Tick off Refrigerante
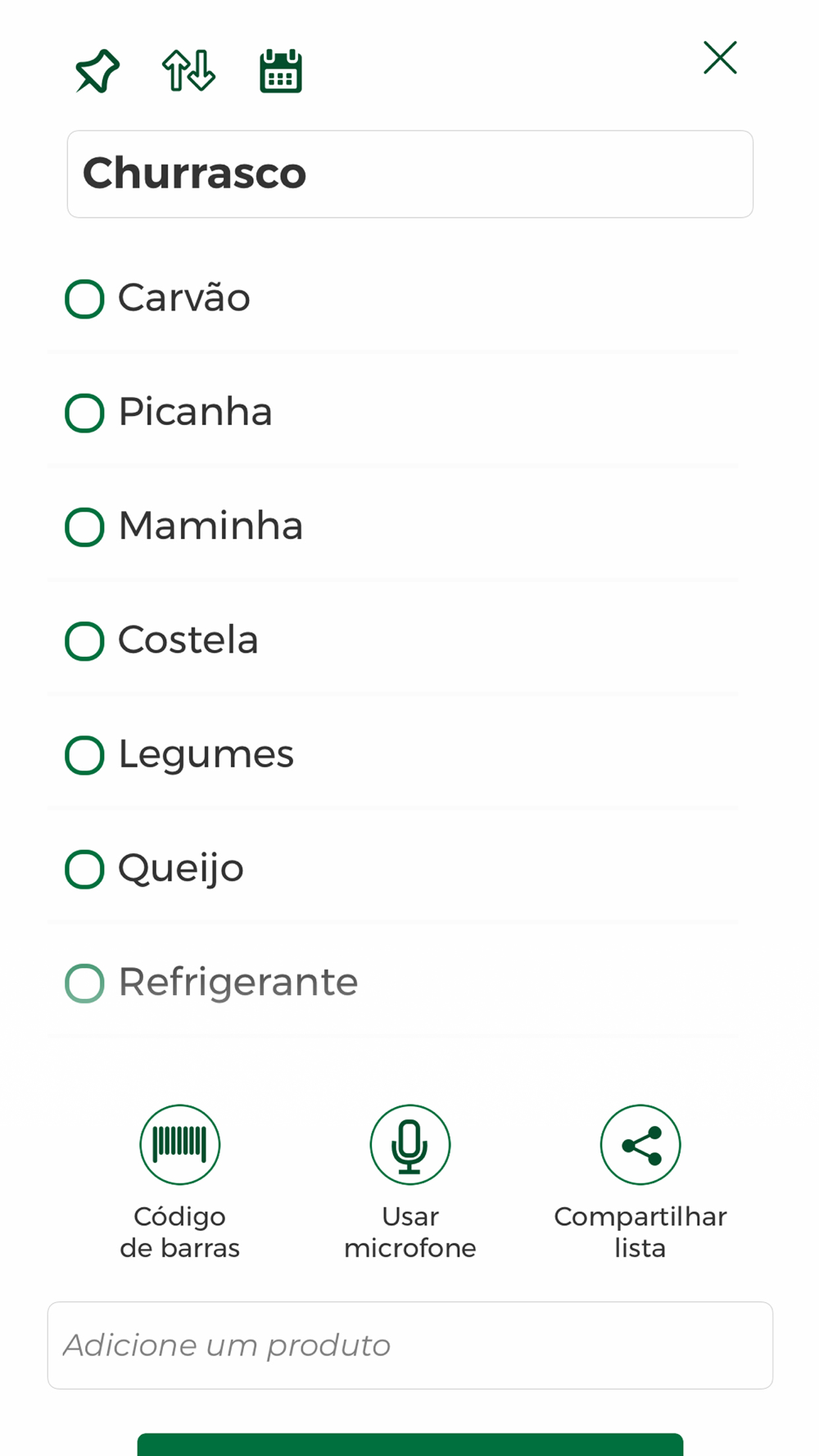Viewport: 819px width, 1456px height. click(x=84, y=983)
